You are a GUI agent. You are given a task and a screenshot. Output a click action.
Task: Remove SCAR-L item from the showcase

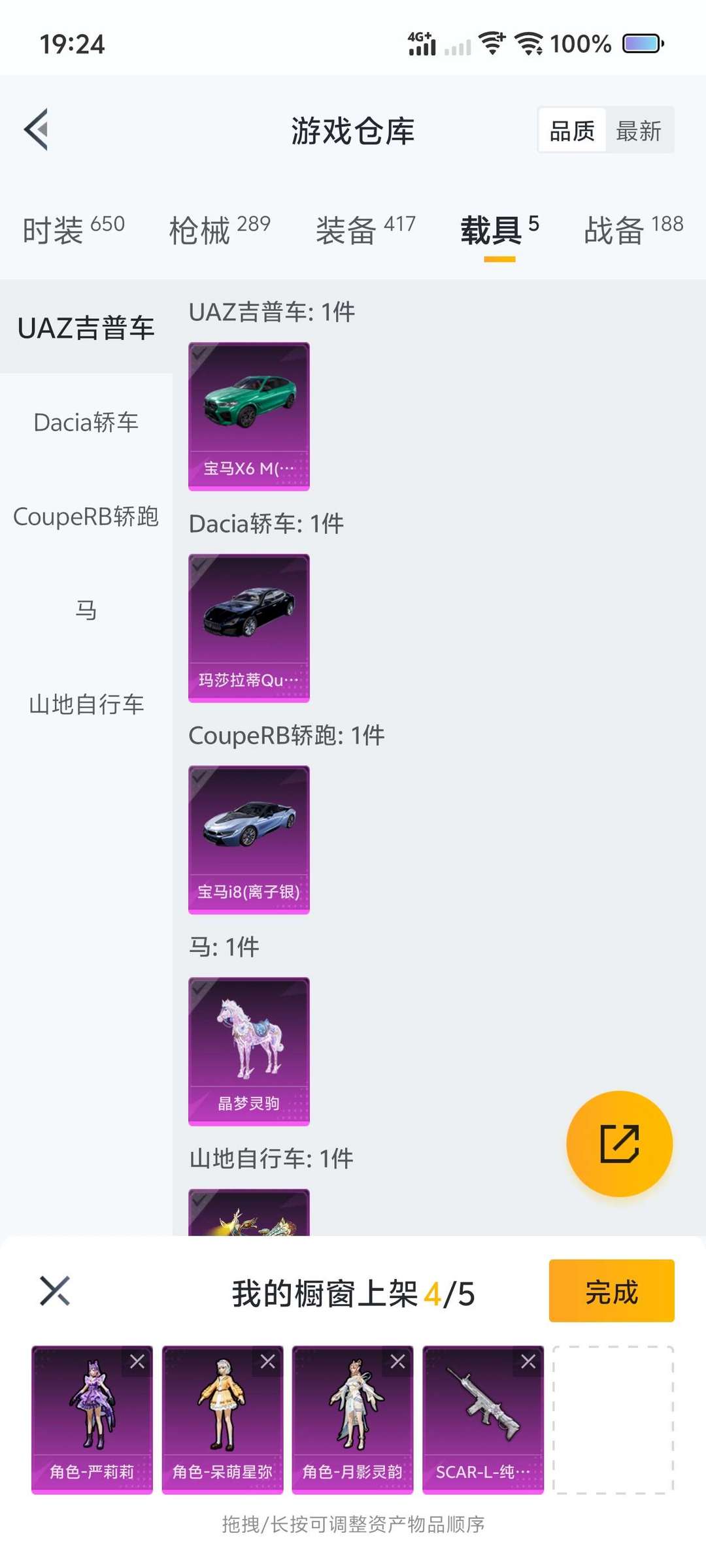(x=528, y=1362)
